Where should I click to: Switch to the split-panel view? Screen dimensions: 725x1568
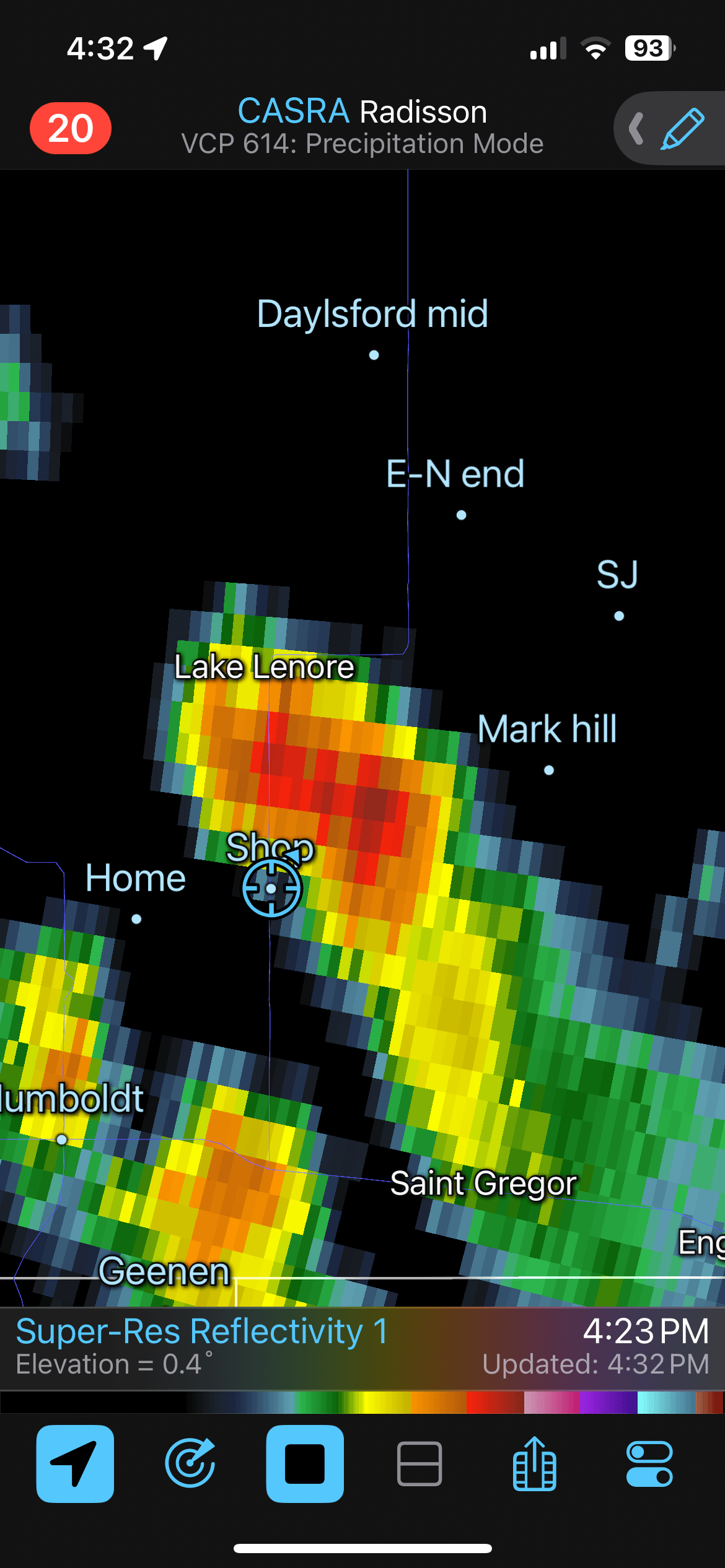point(420,1464)
